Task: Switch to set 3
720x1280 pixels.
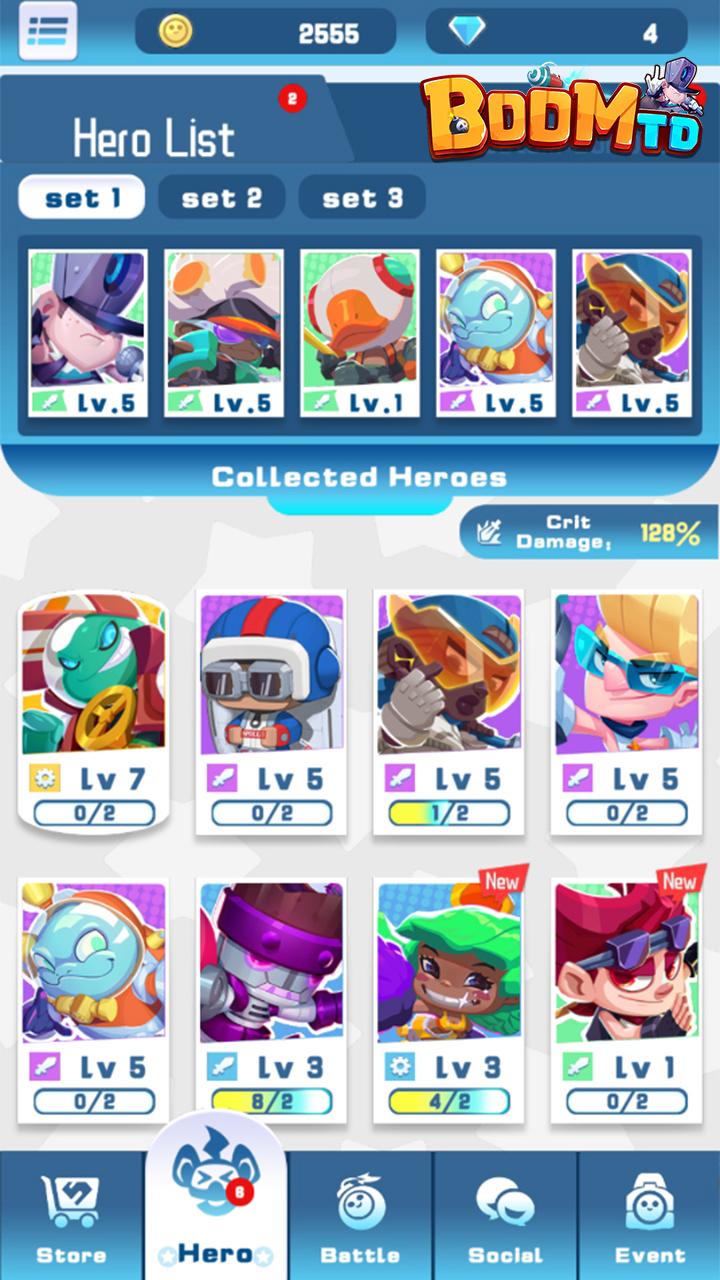Action: pos(362,197)
